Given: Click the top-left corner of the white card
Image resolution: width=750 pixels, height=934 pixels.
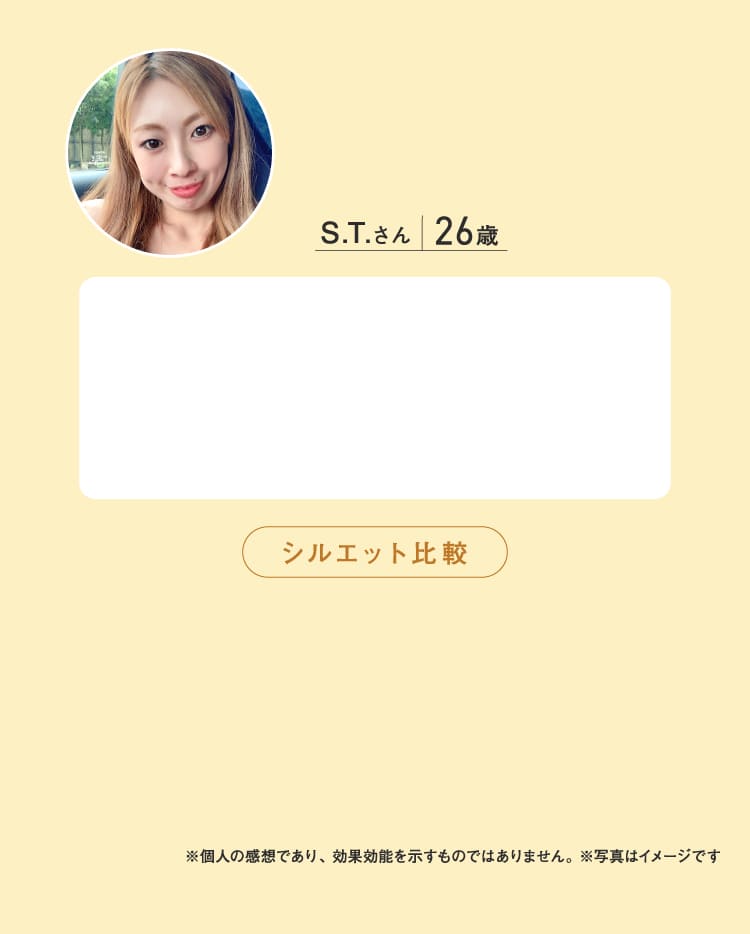Looking at the screenshot, I should [x=90, y=288].
